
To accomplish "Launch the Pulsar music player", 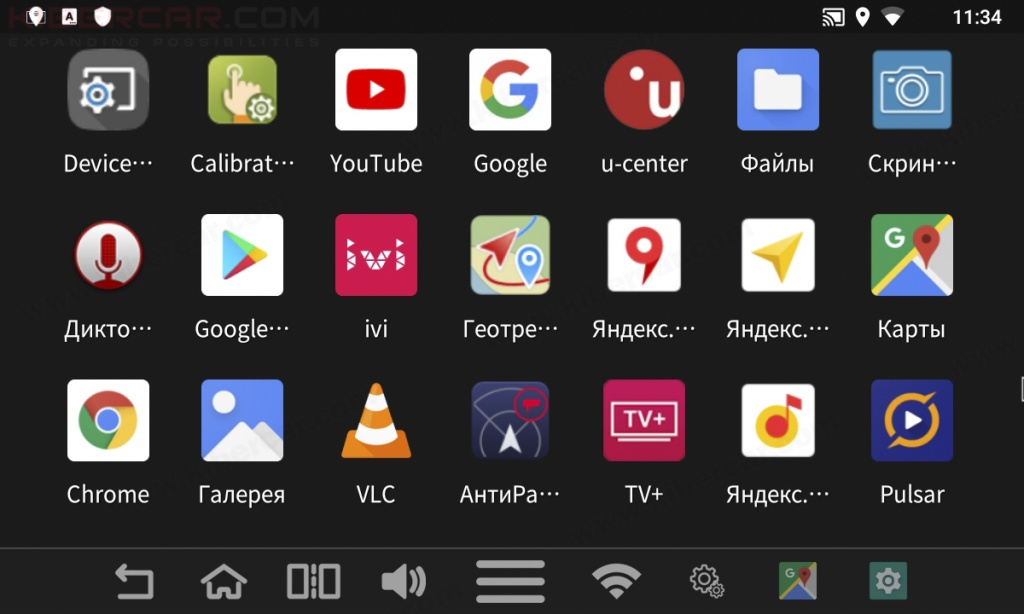I will pos(911,421).
